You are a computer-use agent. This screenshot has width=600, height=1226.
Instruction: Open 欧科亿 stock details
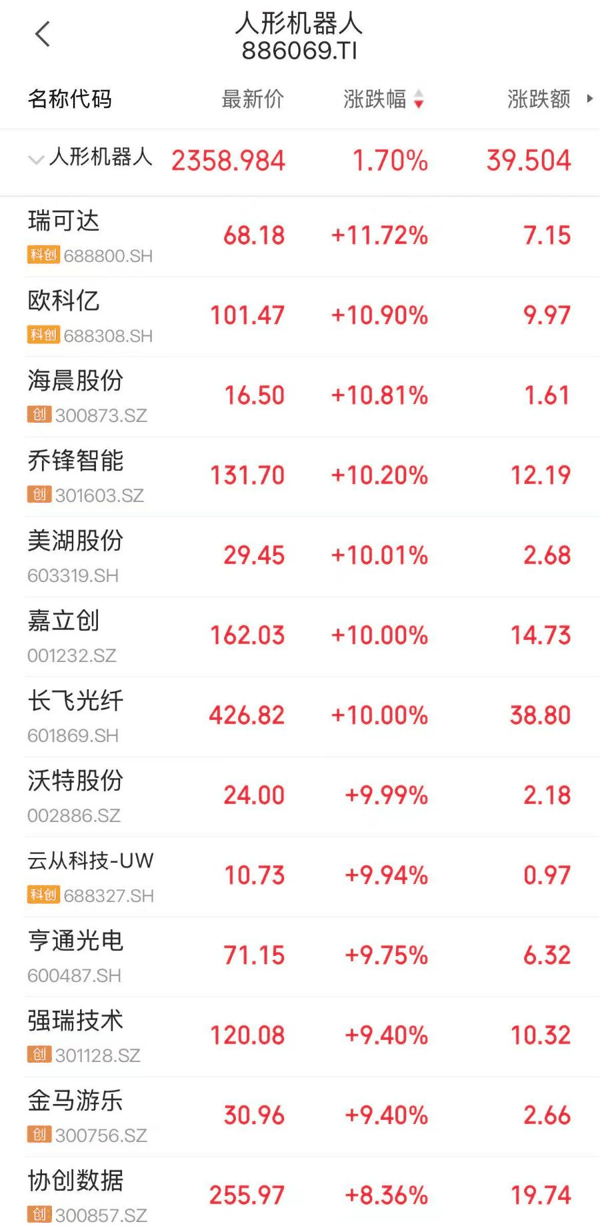pos(300,317)
